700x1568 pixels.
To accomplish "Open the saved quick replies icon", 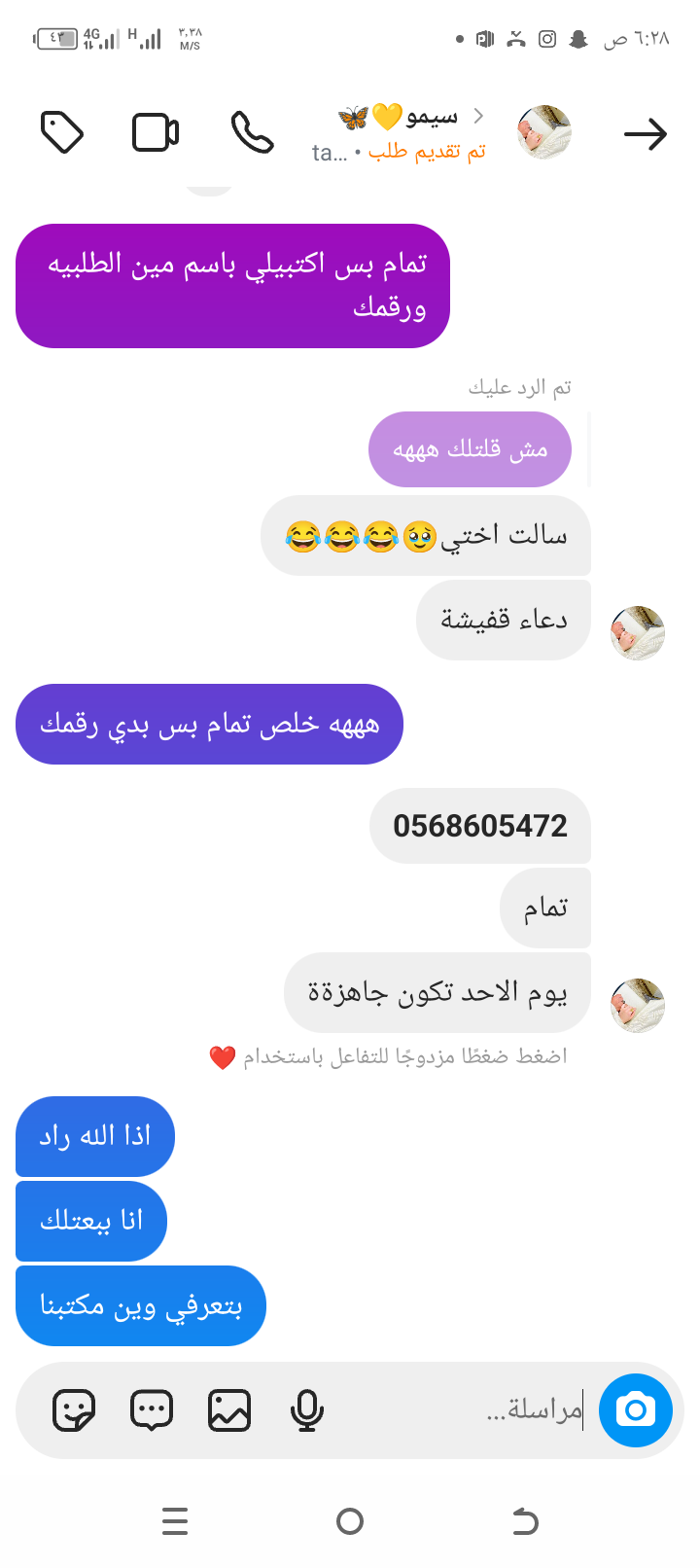I will (x=152, y=1409).
